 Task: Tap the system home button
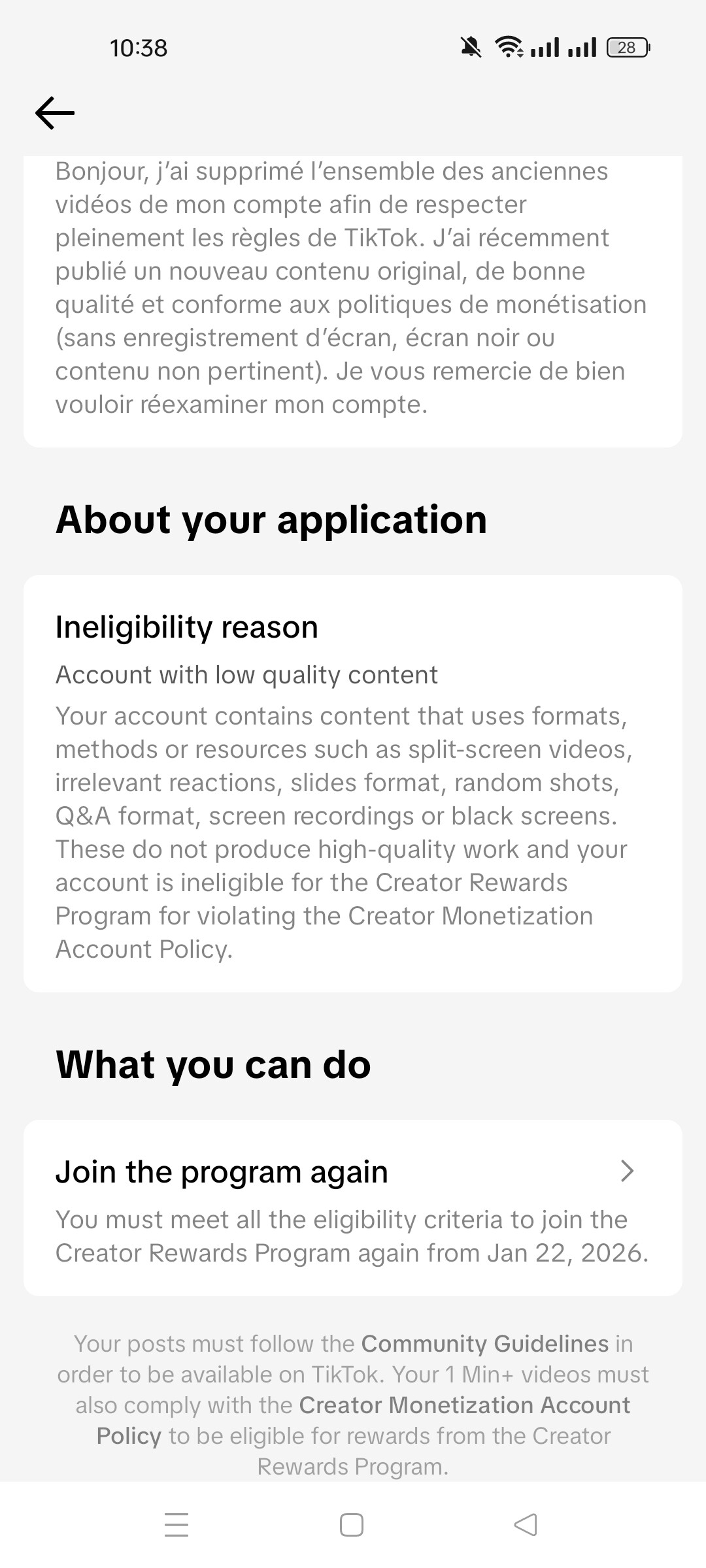(352, 1526)
